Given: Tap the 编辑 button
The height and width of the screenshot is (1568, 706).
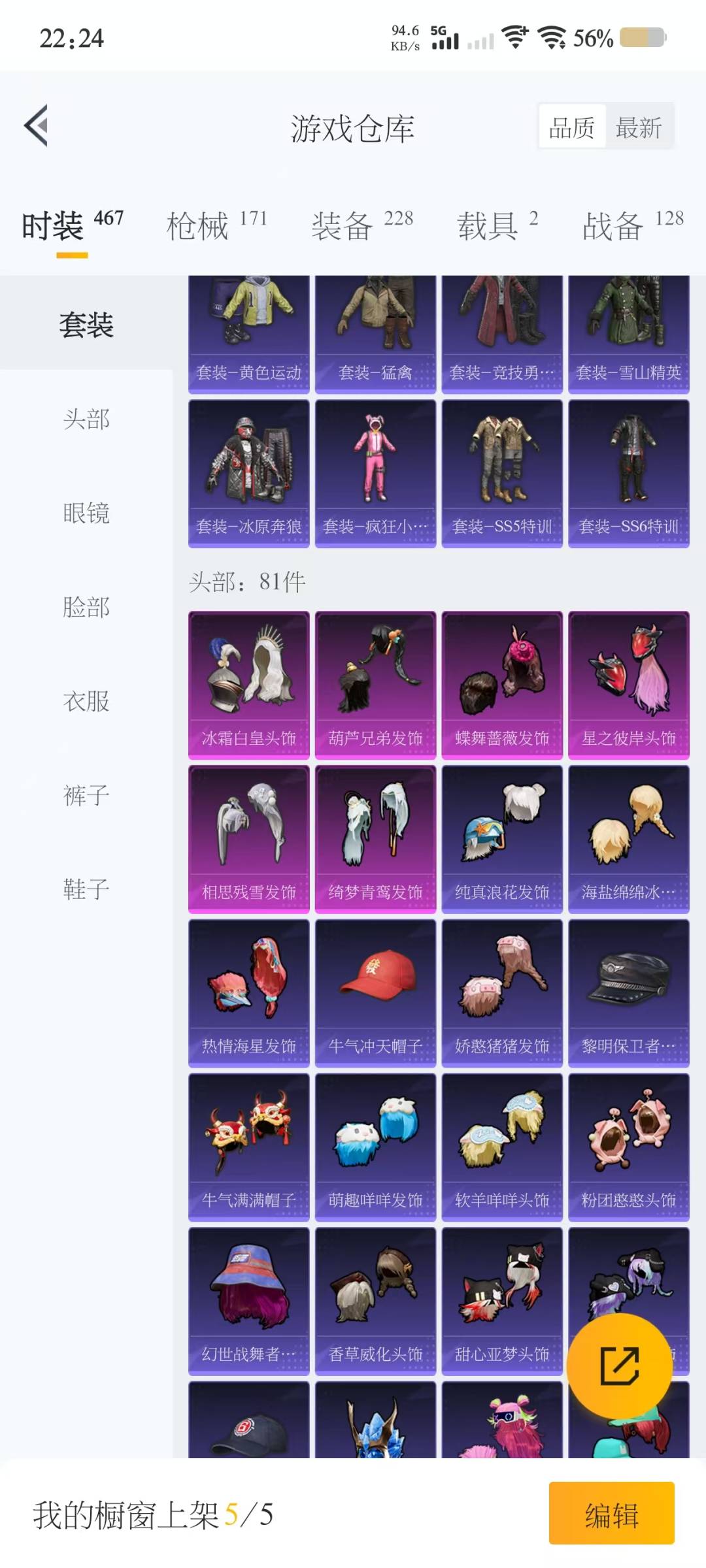Looking at the screenshot, I should click(x=611, y=1514).
